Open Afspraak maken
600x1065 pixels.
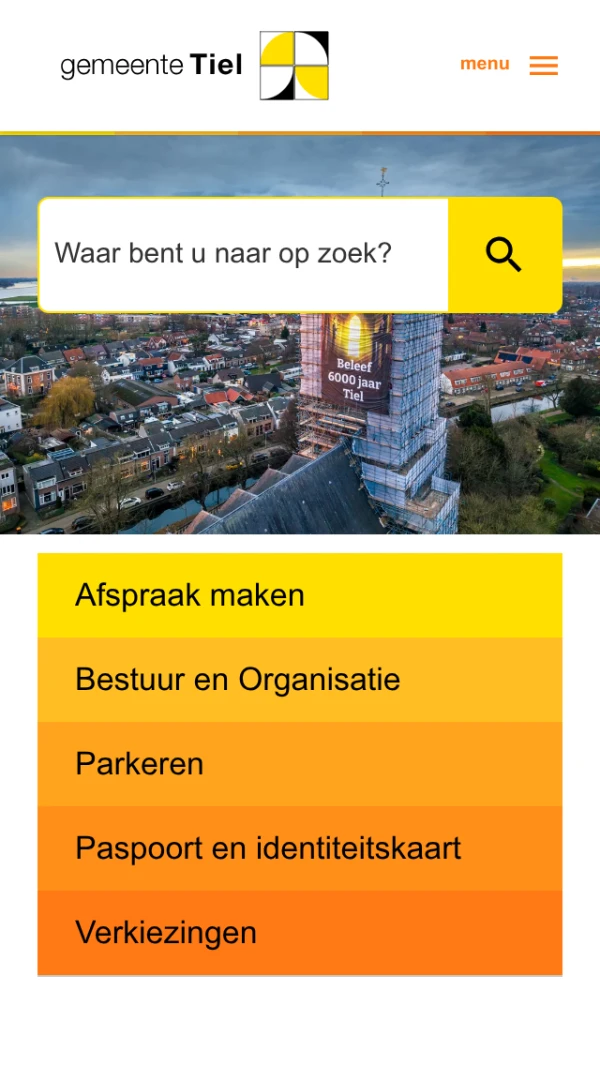(299, 595)
